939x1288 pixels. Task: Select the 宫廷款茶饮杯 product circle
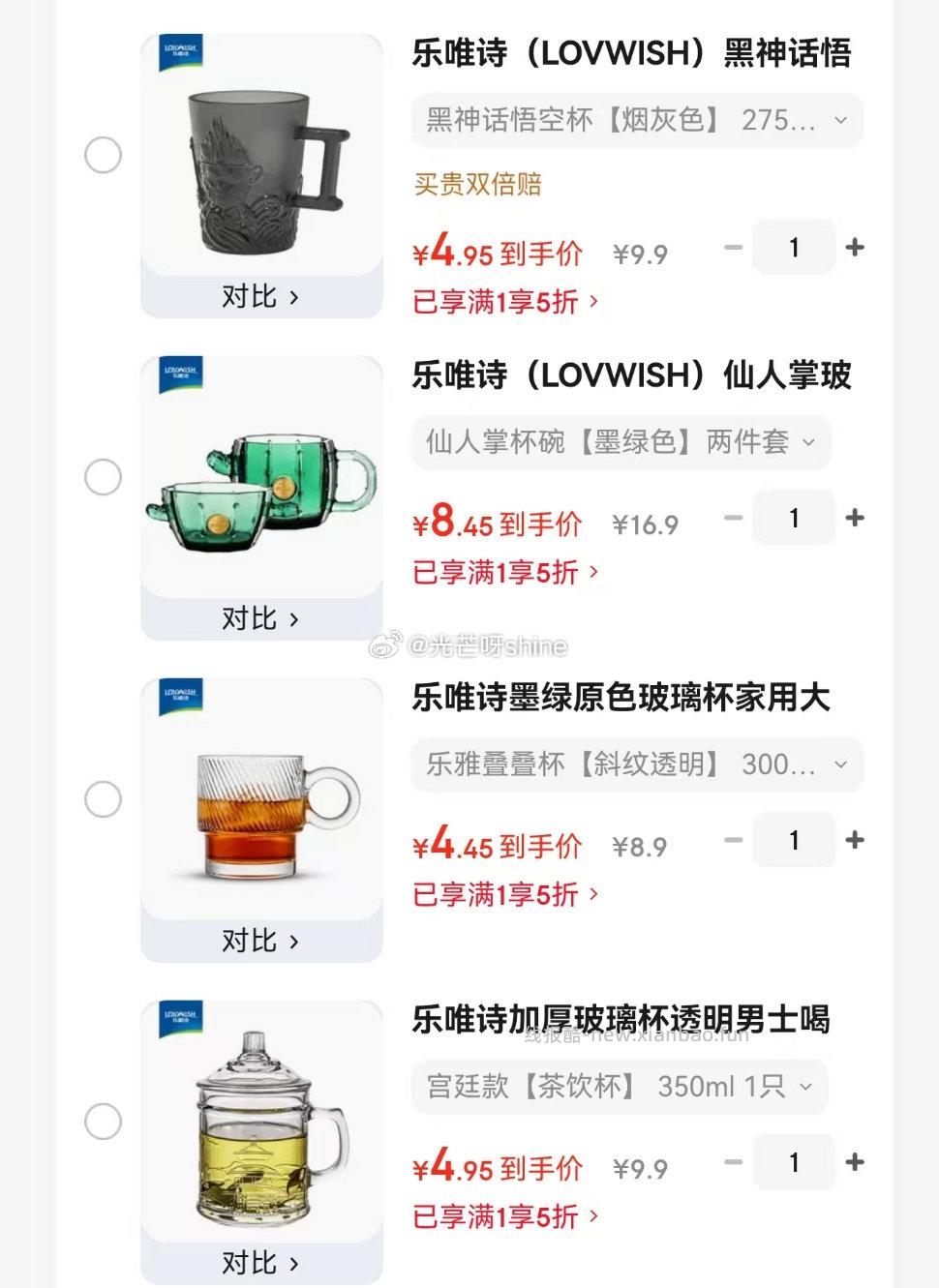point(103,1121)
